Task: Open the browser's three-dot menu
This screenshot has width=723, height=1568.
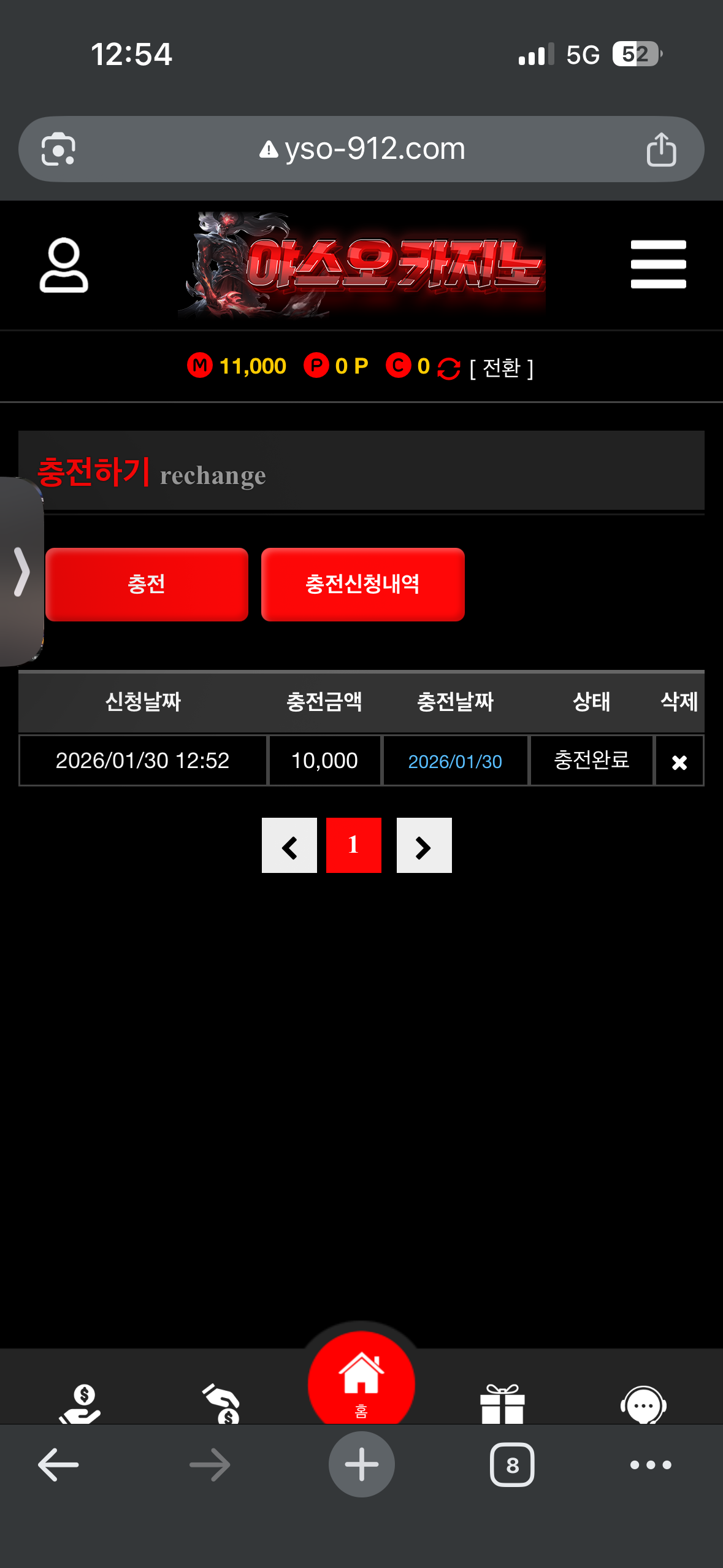Action: click(x=651, y=1464)
